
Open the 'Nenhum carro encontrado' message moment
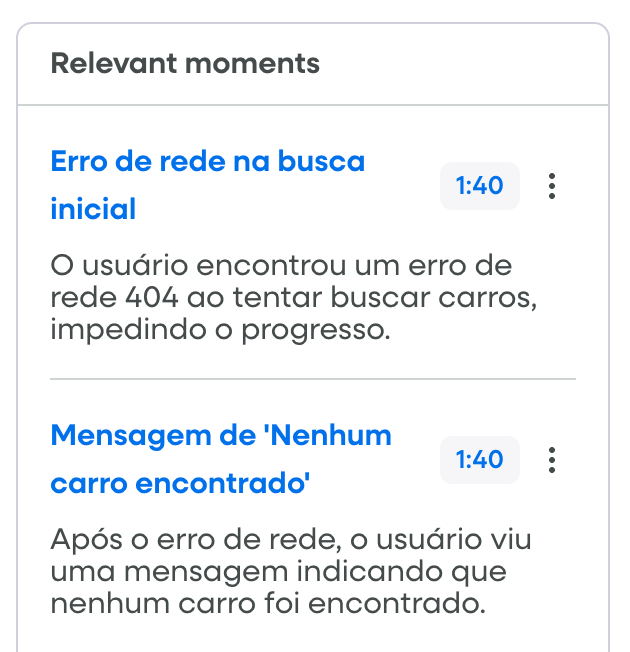click(220, 437)
